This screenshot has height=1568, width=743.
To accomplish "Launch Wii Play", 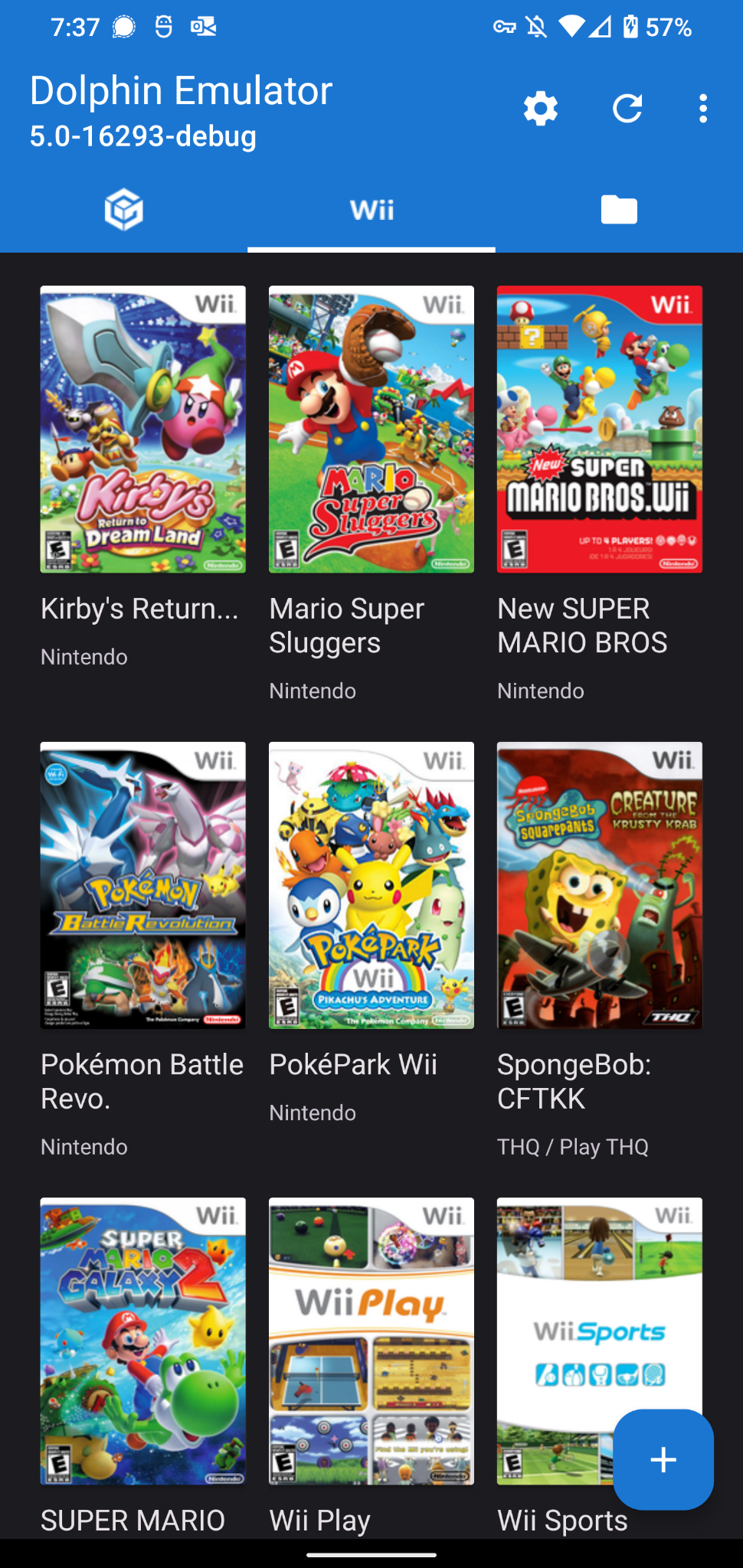I will [x=371, y=1341].
